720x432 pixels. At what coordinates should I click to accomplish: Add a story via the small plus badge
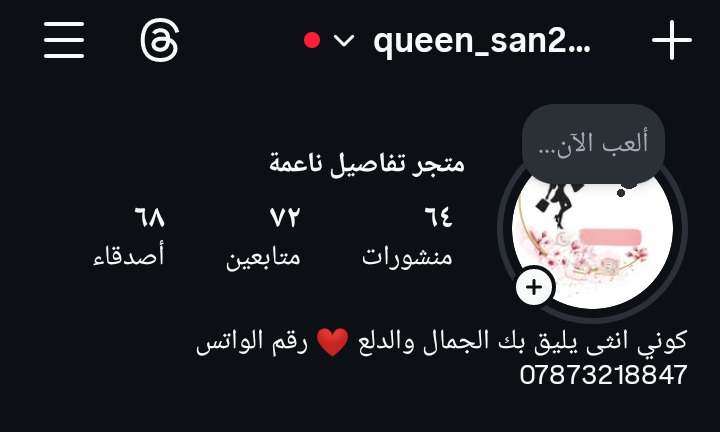(x=535, y=288)
